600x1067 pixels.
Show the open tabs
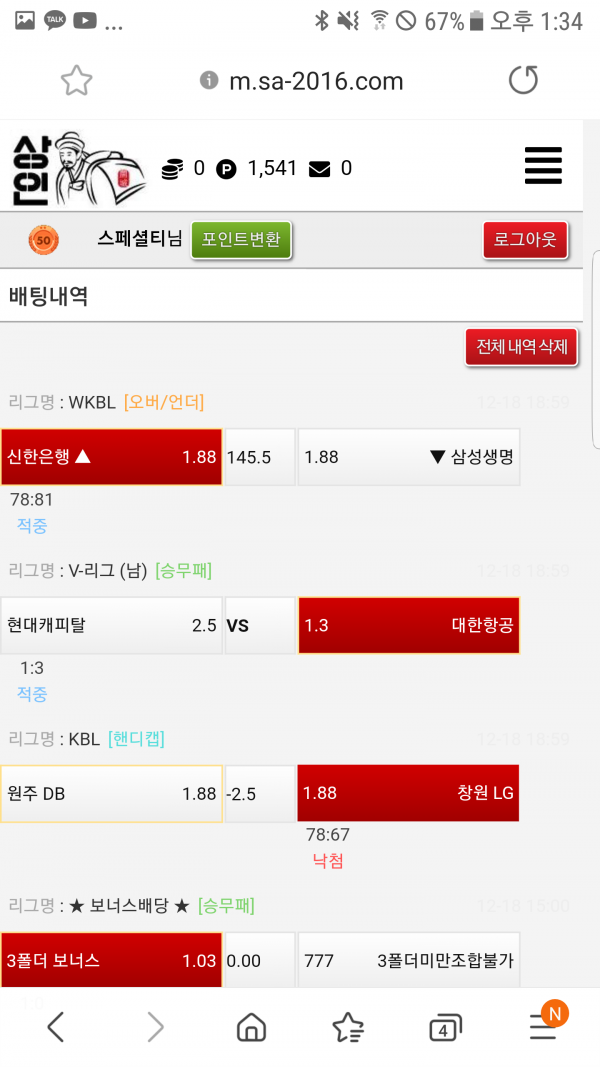point(444,1026)
